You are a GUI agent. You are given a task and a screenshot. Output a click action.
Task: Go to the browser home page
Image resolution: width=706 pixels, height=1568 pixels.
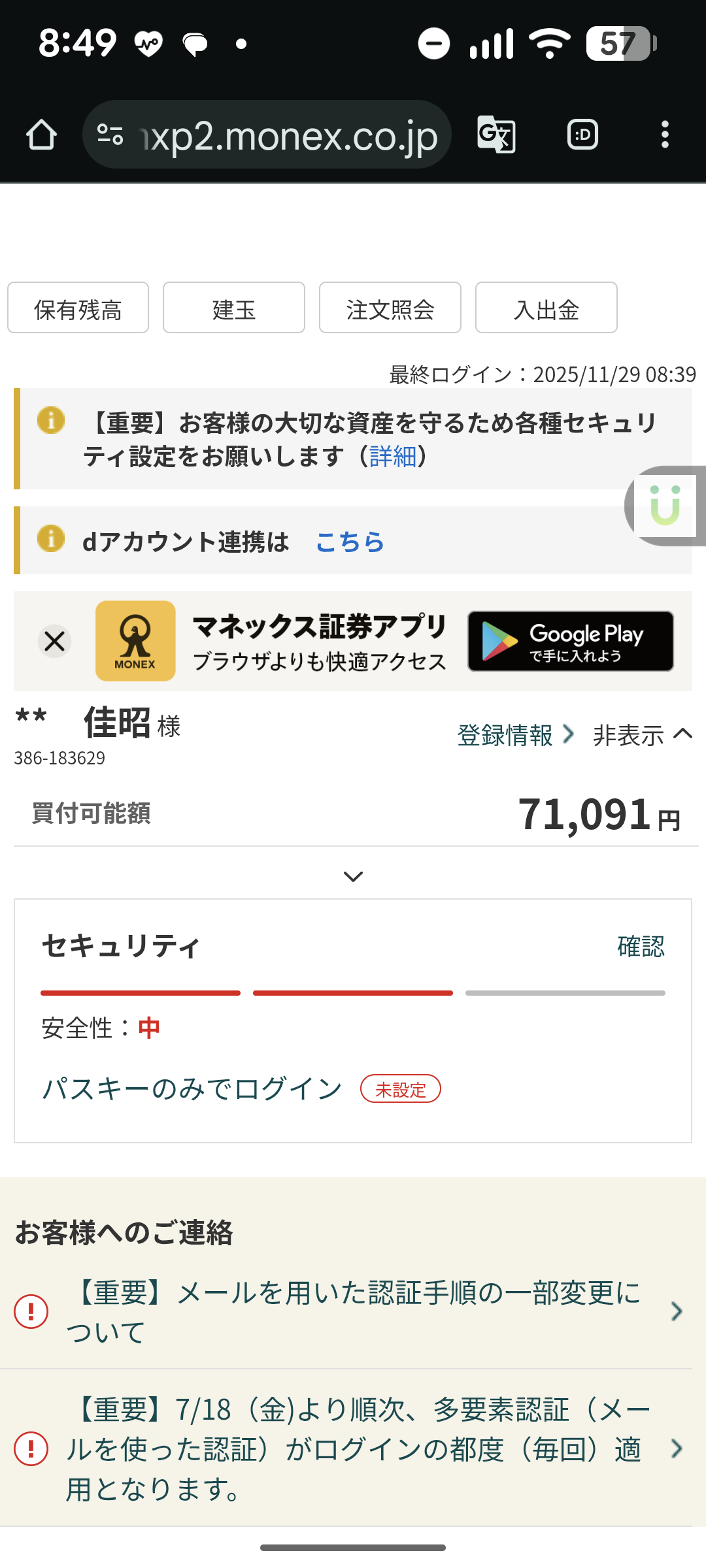(x=41, y=135)
